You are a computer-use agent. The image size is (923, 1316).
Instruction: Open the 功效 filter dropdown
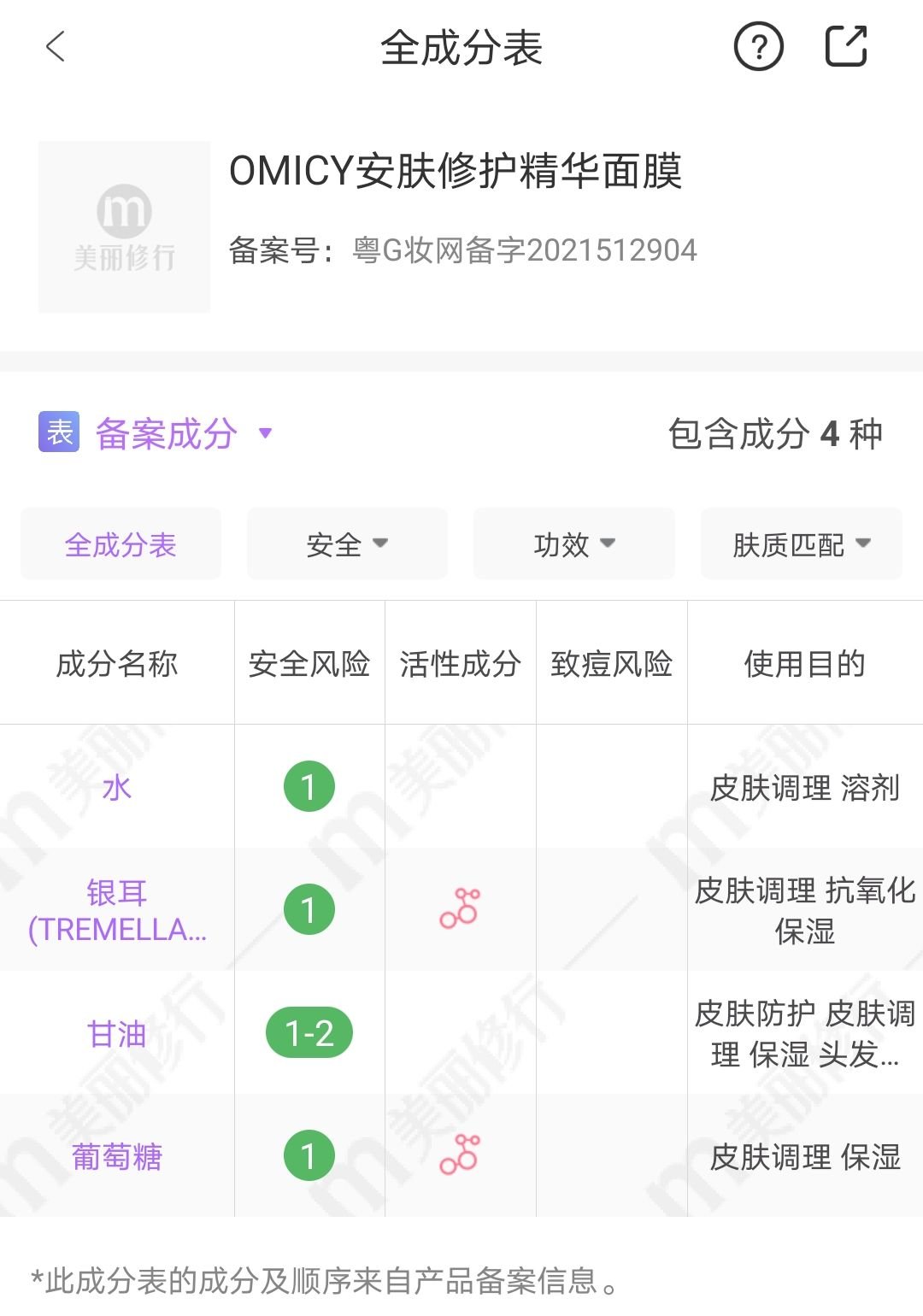point(573,544)
